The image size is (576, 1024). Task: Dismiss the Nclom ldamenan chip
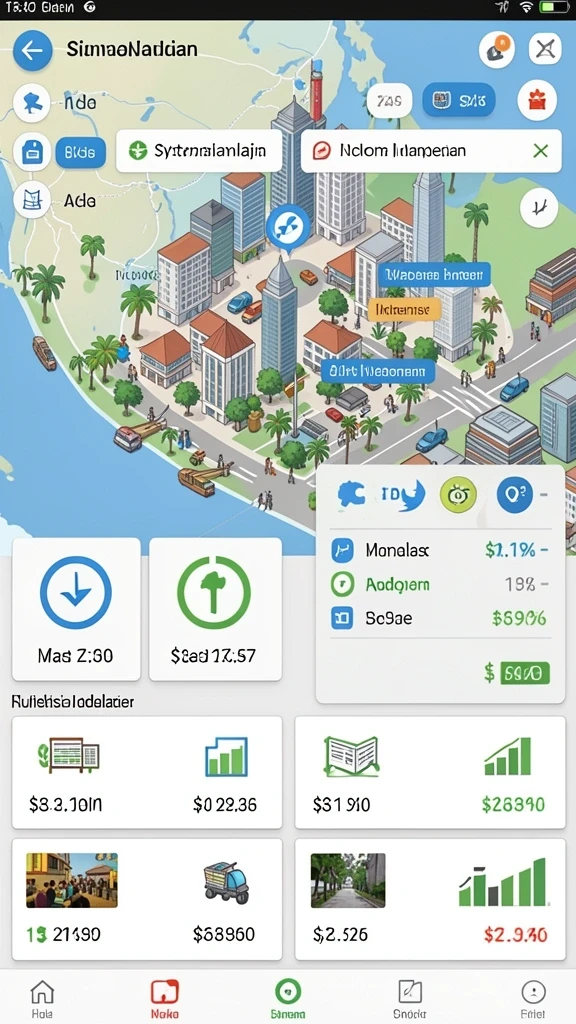[x=540, y=152]
